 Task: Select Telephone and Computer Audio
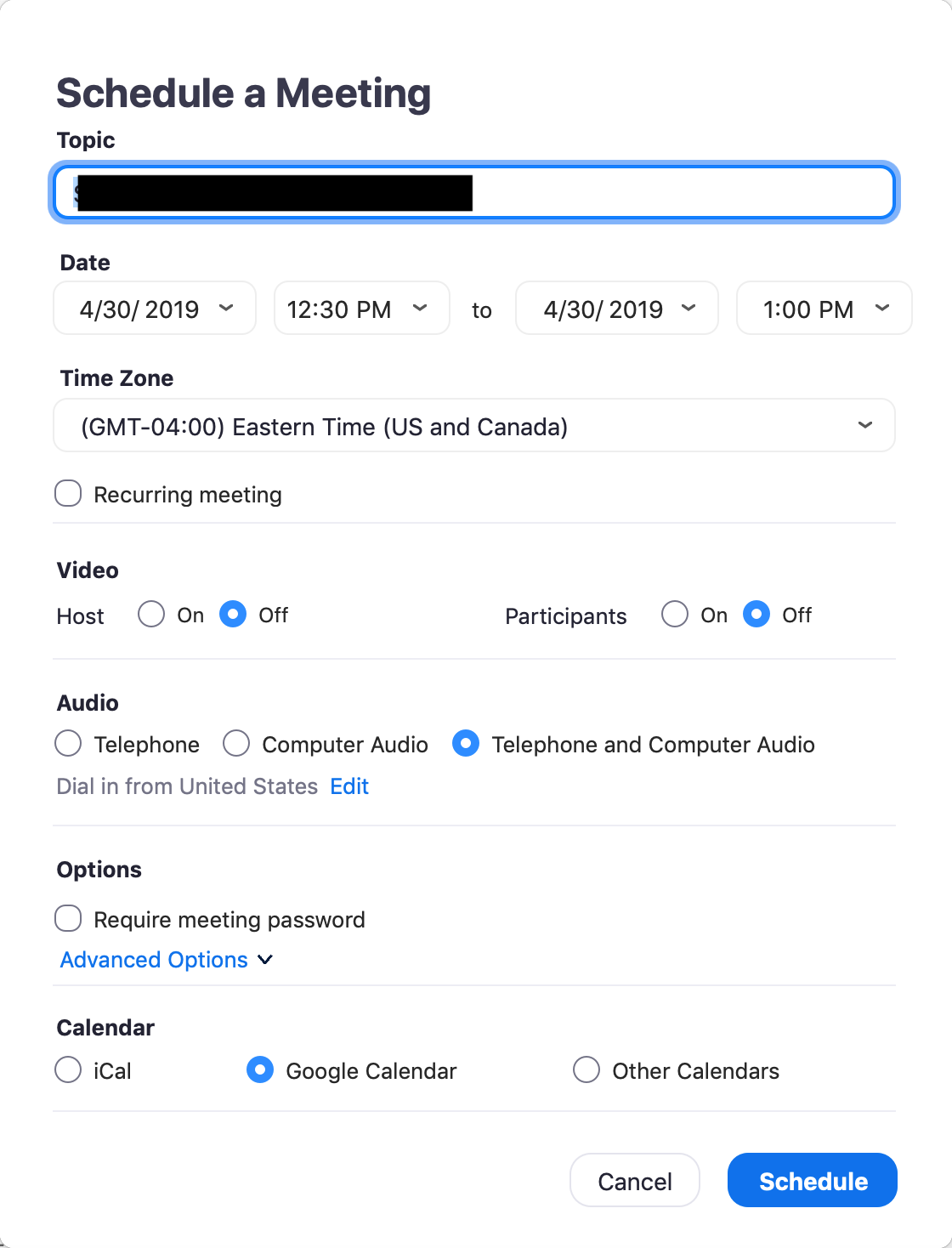tap(466, 744)
